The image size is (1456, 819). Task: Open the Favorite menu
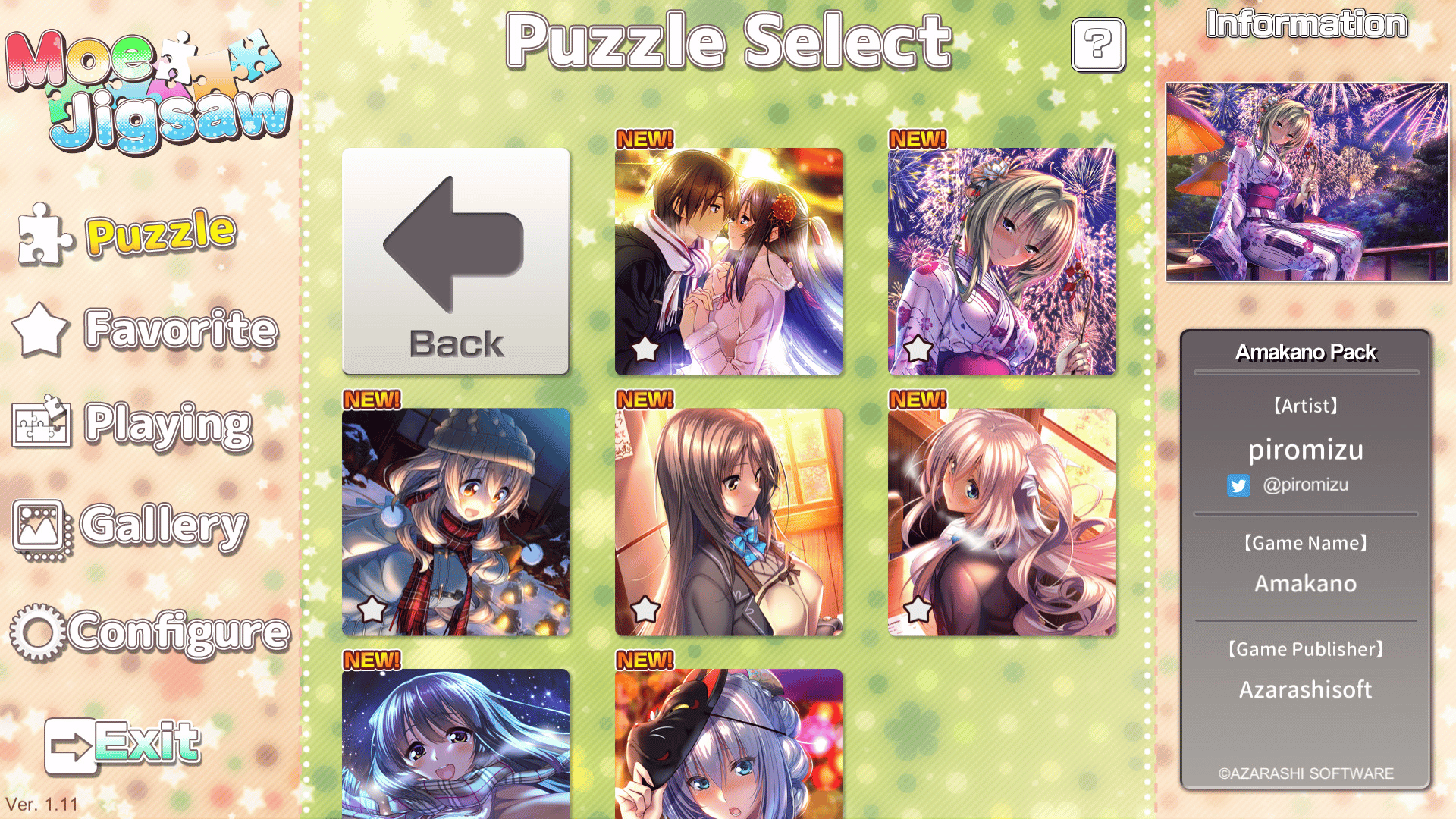(146, 330)
